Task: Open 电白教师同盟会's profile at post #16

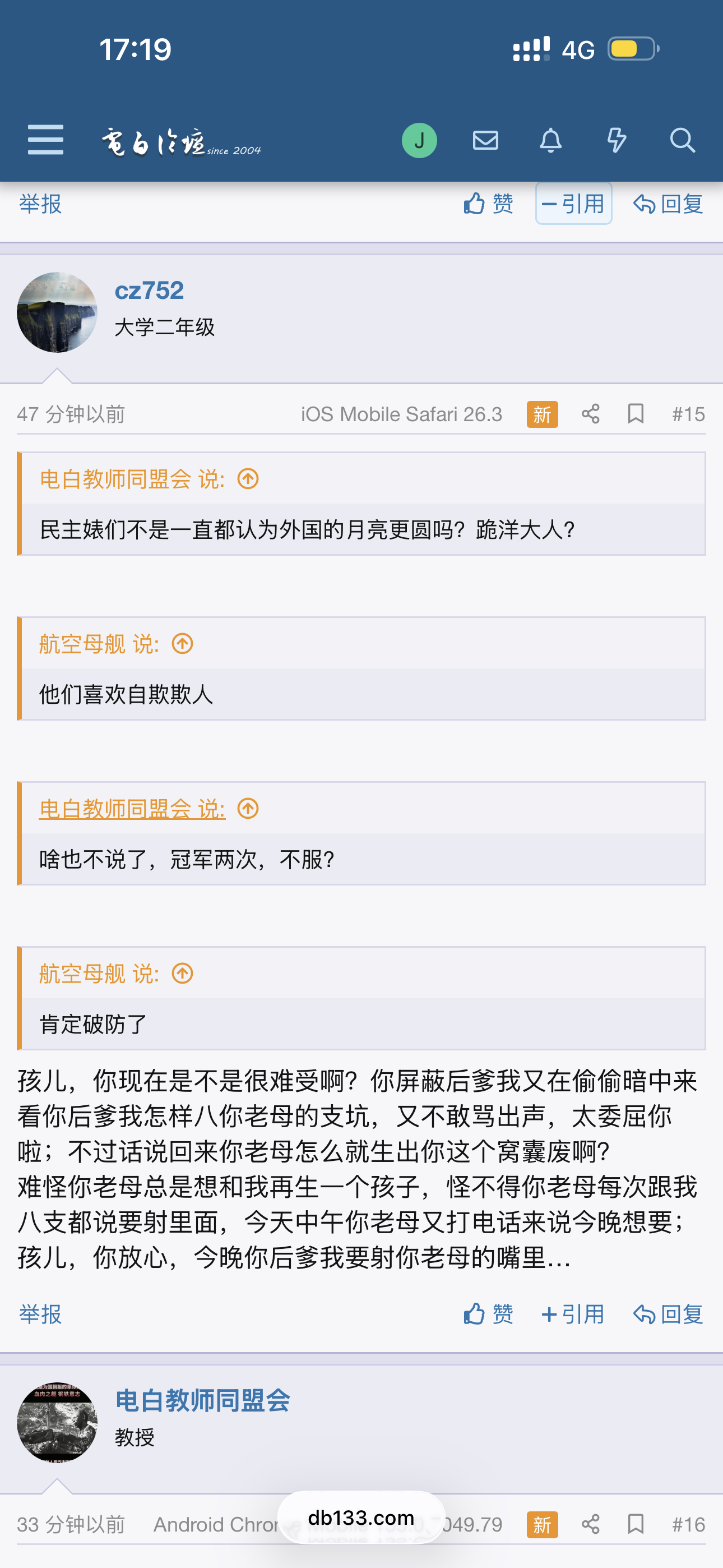Action: click(202, 1401)
